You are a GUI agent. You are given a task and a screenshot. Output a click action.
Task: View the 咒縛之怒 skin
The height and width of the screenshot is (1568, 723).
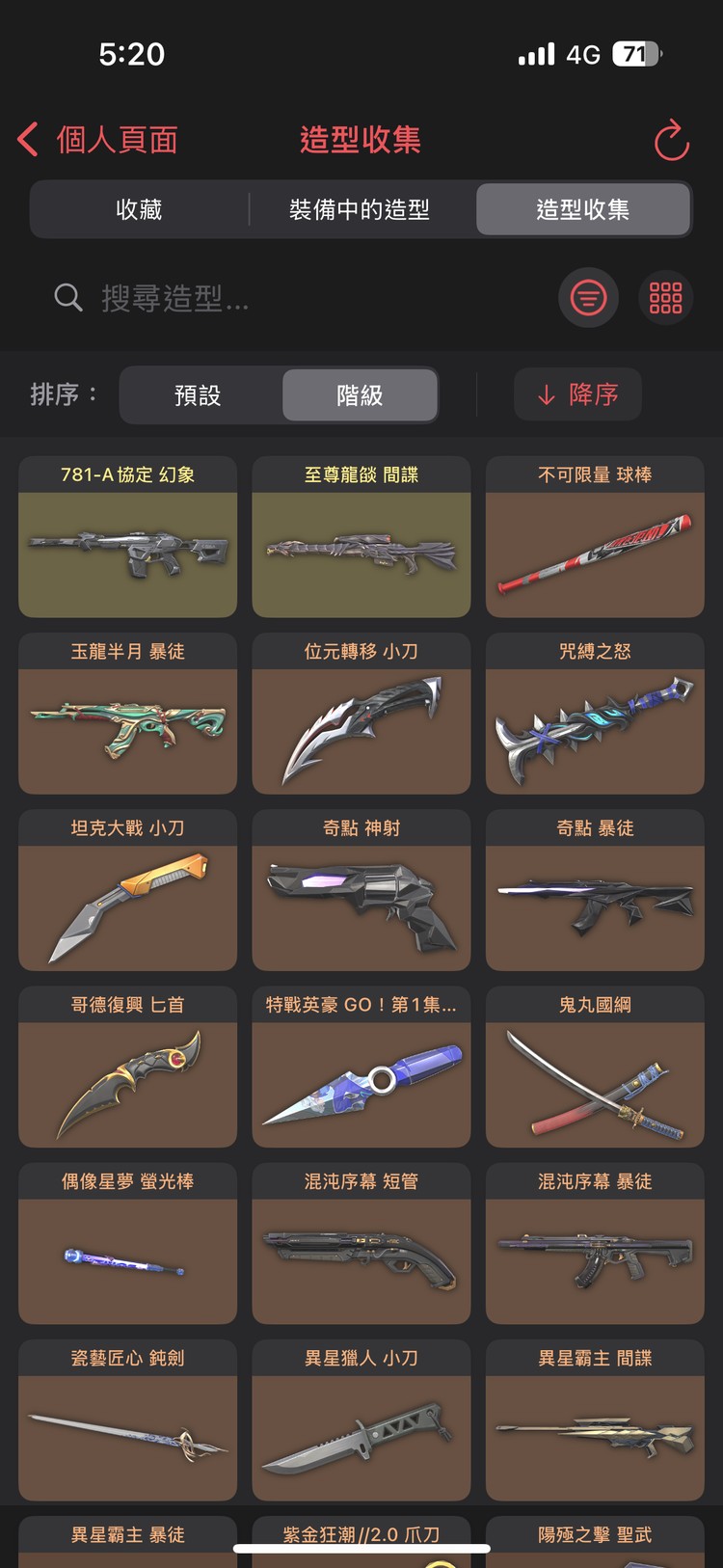pyautogui.click(x=595, y=714)
